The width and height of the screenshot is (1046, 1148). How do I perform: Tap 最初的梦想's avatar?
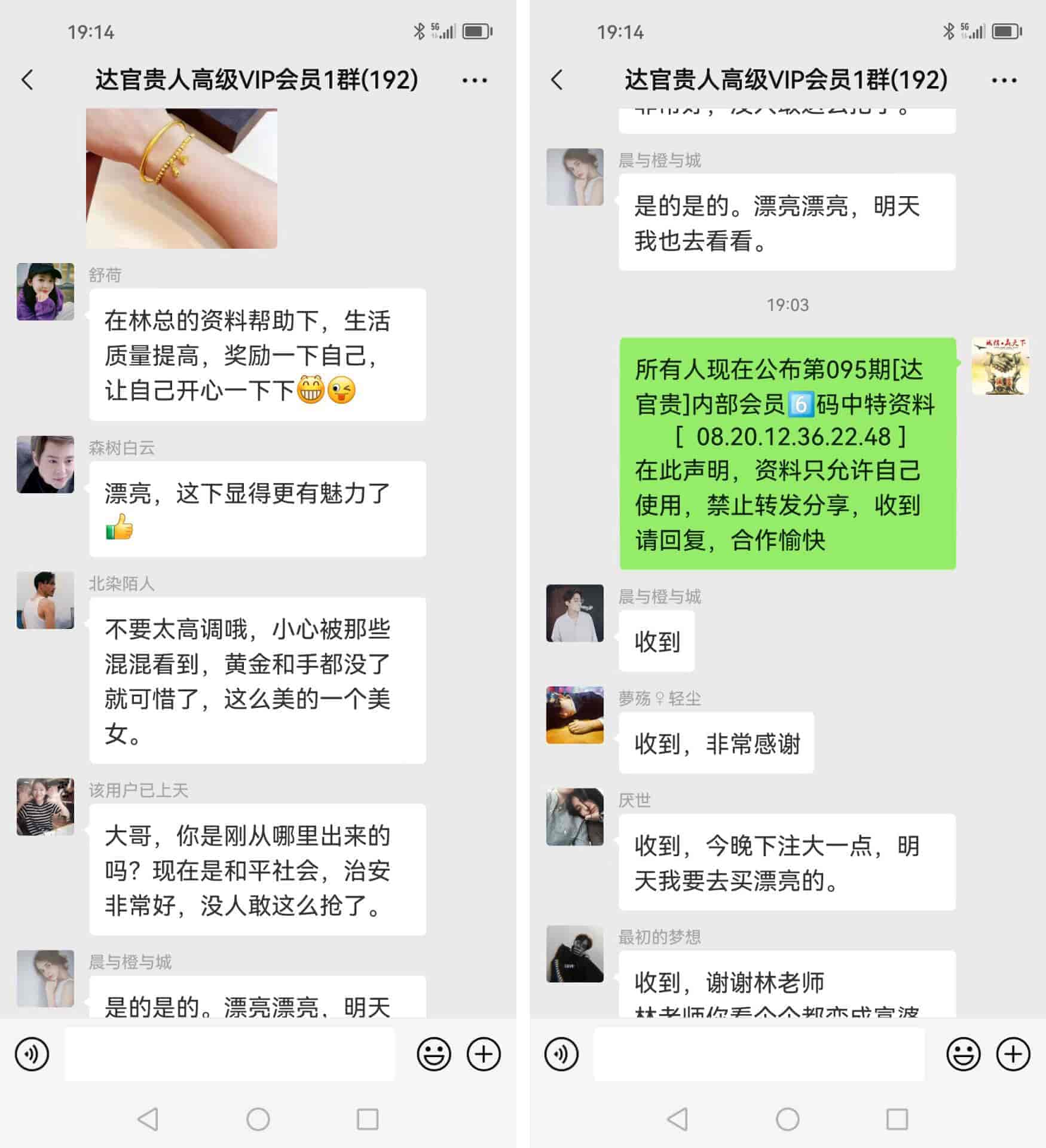(x=574, y=954)
